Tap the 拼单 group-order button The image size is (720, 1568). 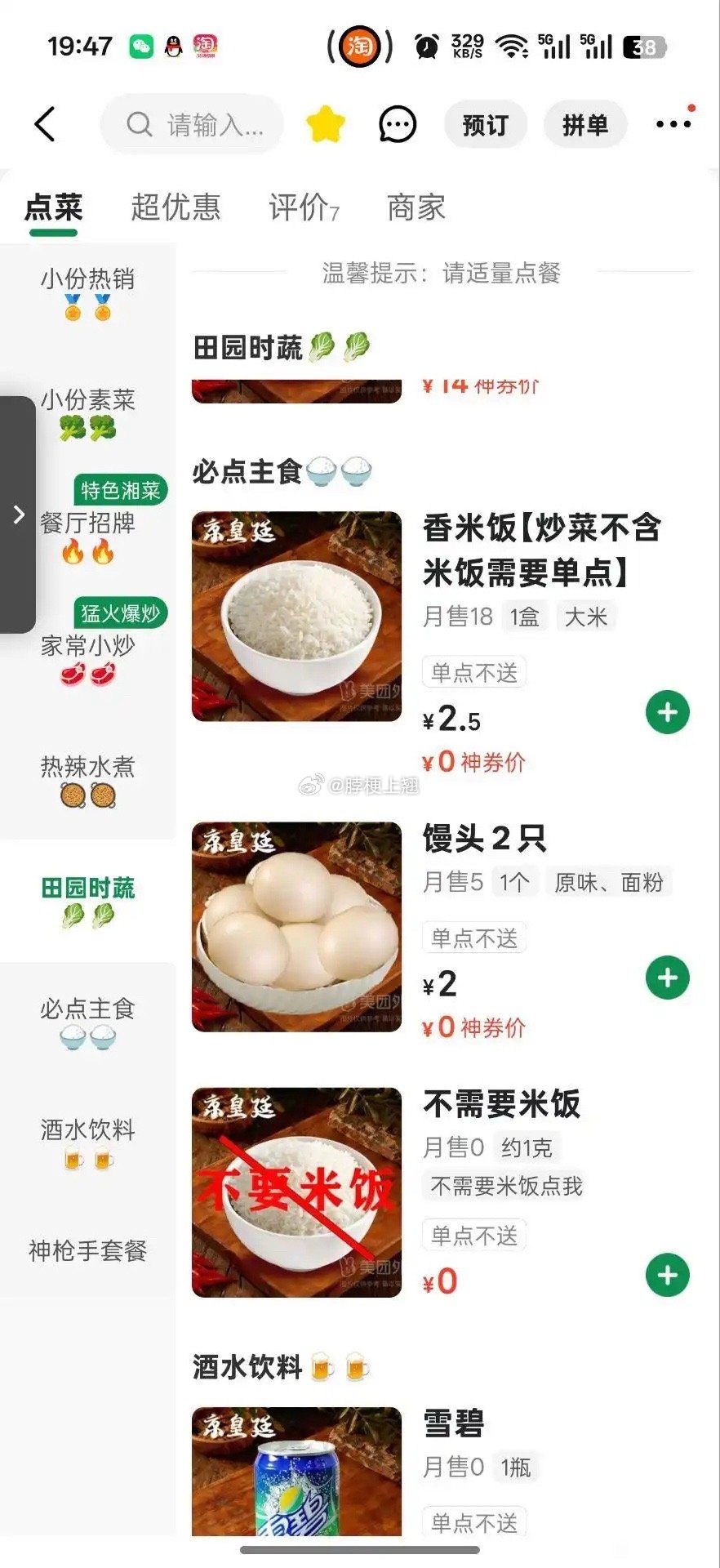586,124
